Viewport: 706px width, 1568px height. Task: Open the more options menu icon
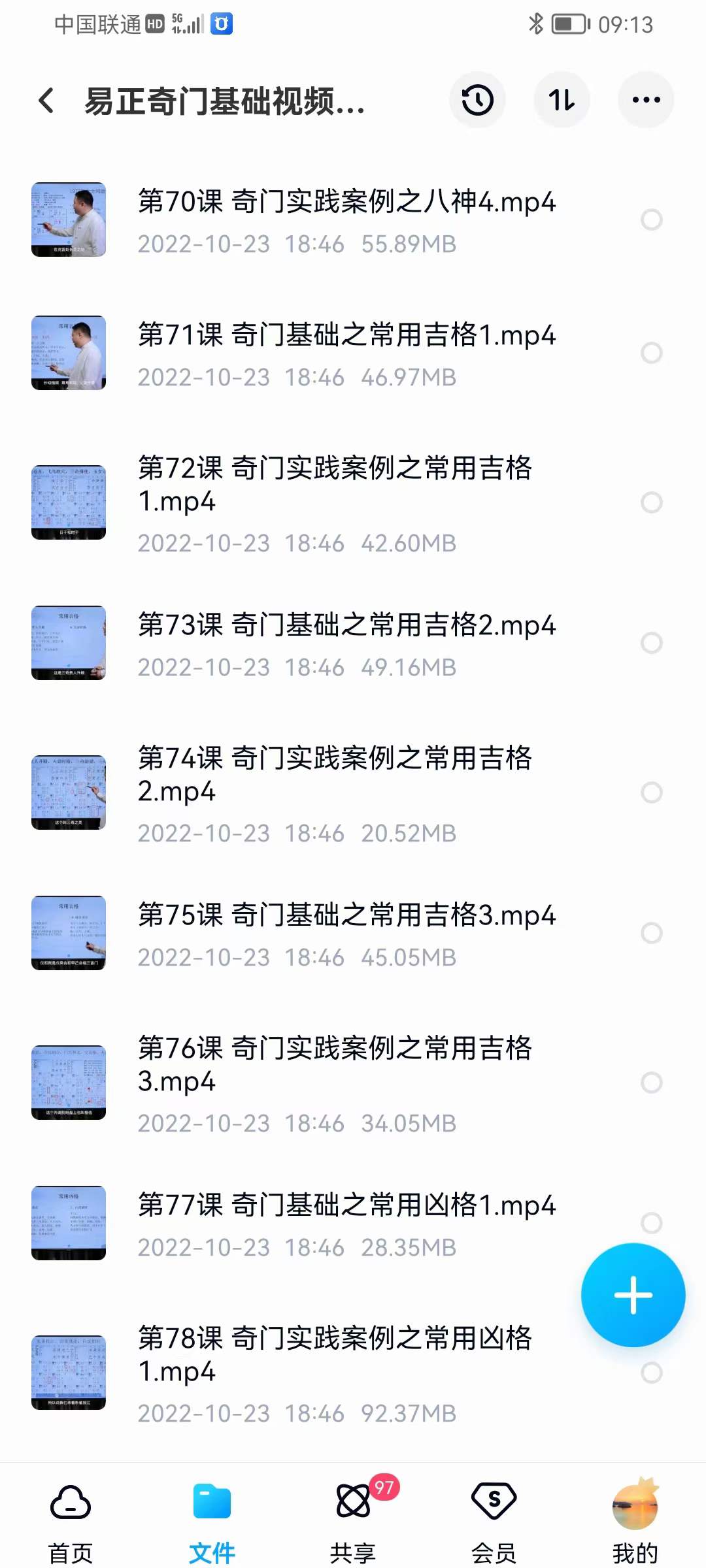pos(645,99)
